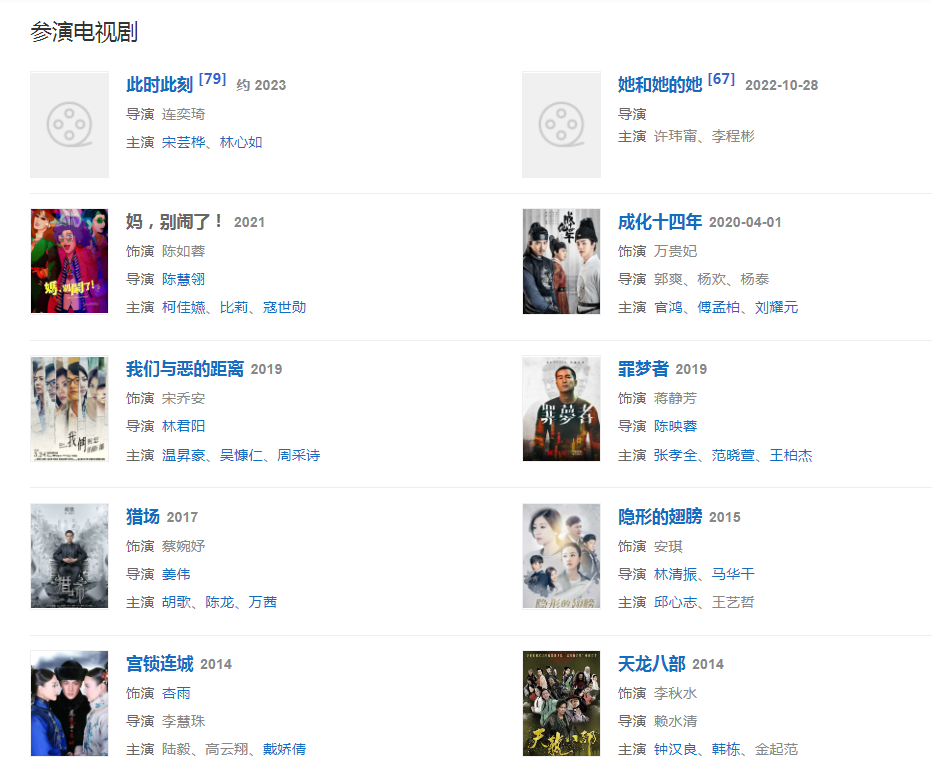Open the 我们与恶的距离 title link
Viewport: 932px width, 781px height.
click(x=185, y=369)
